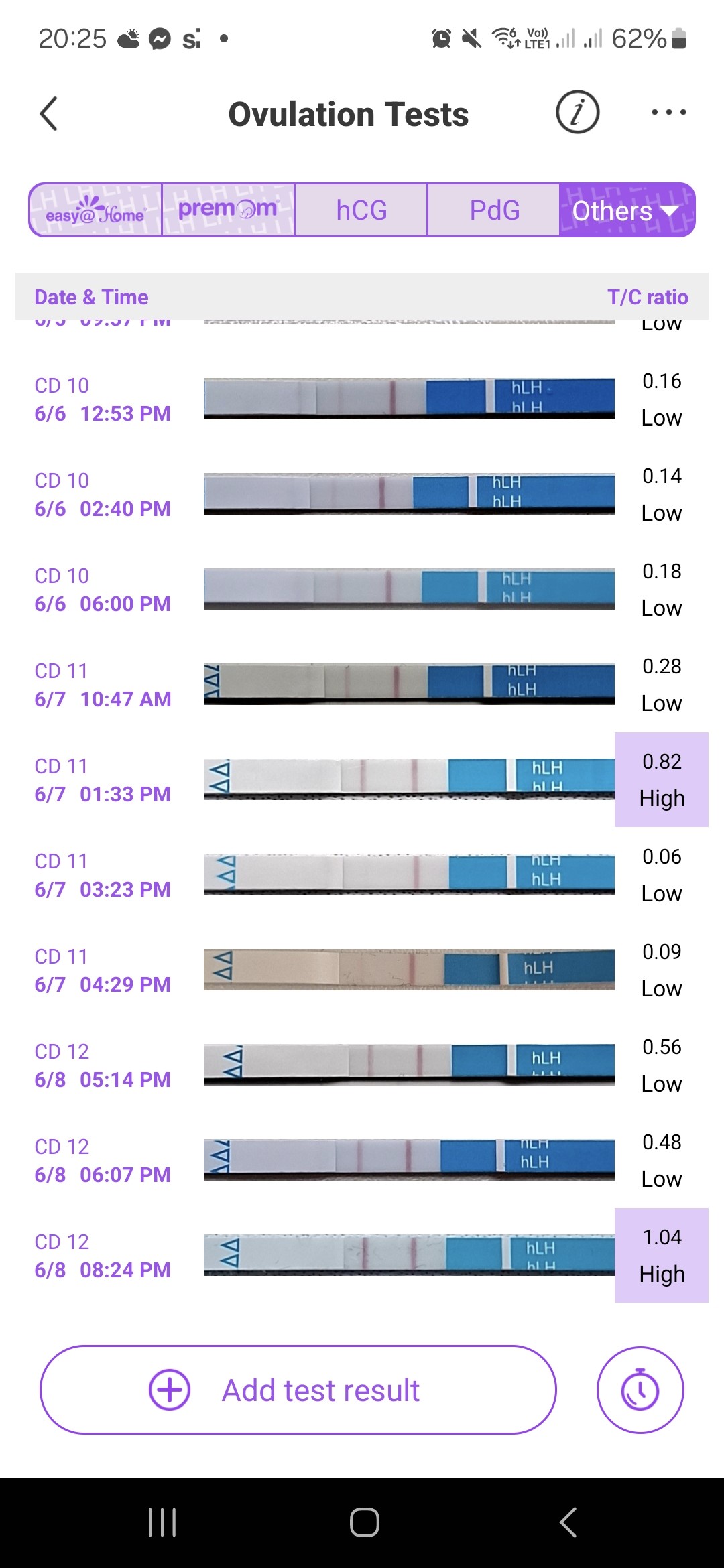Go back from Ovulation Tests
The width and height of the screenshot is (724, 1568).
(x=49, y=113)
